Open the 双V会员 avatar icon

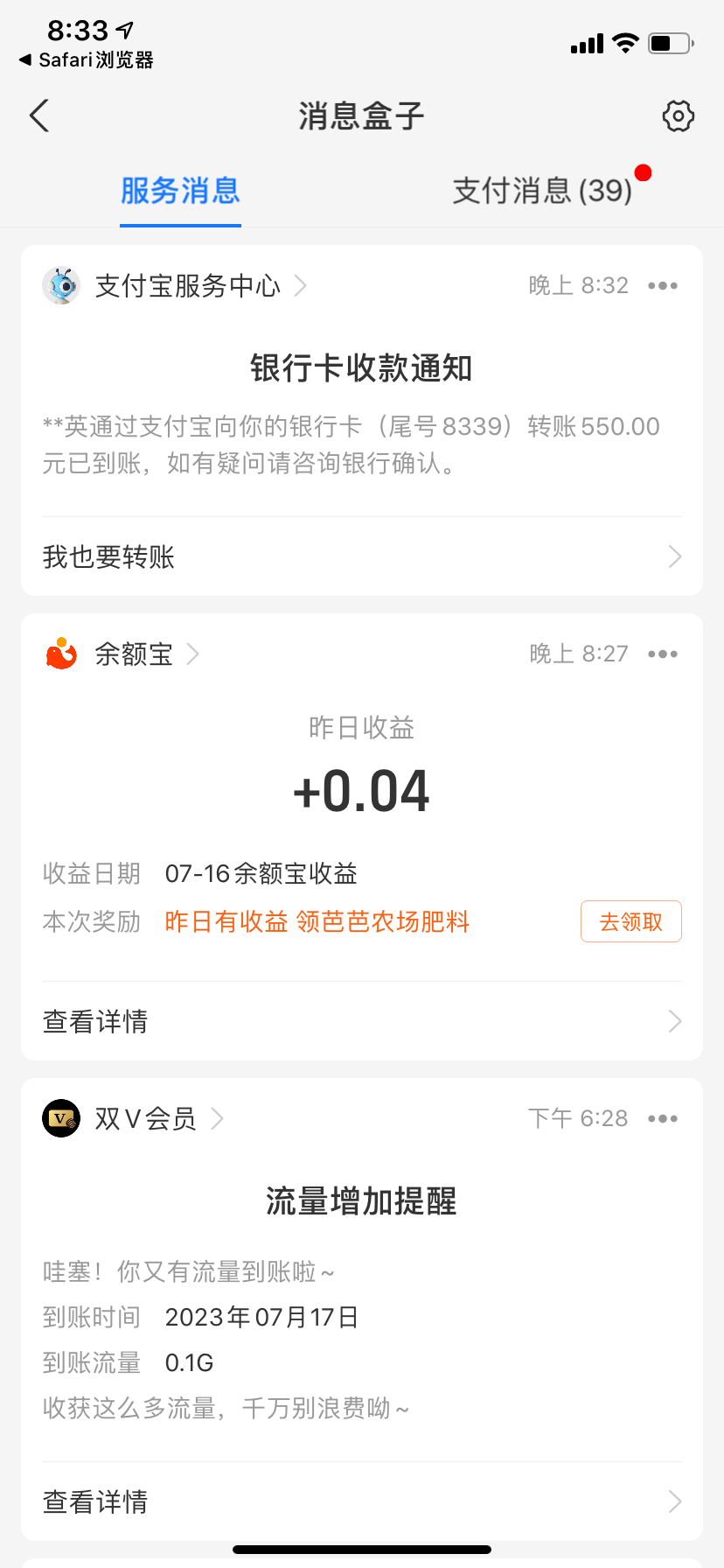tap(60, 1117)
